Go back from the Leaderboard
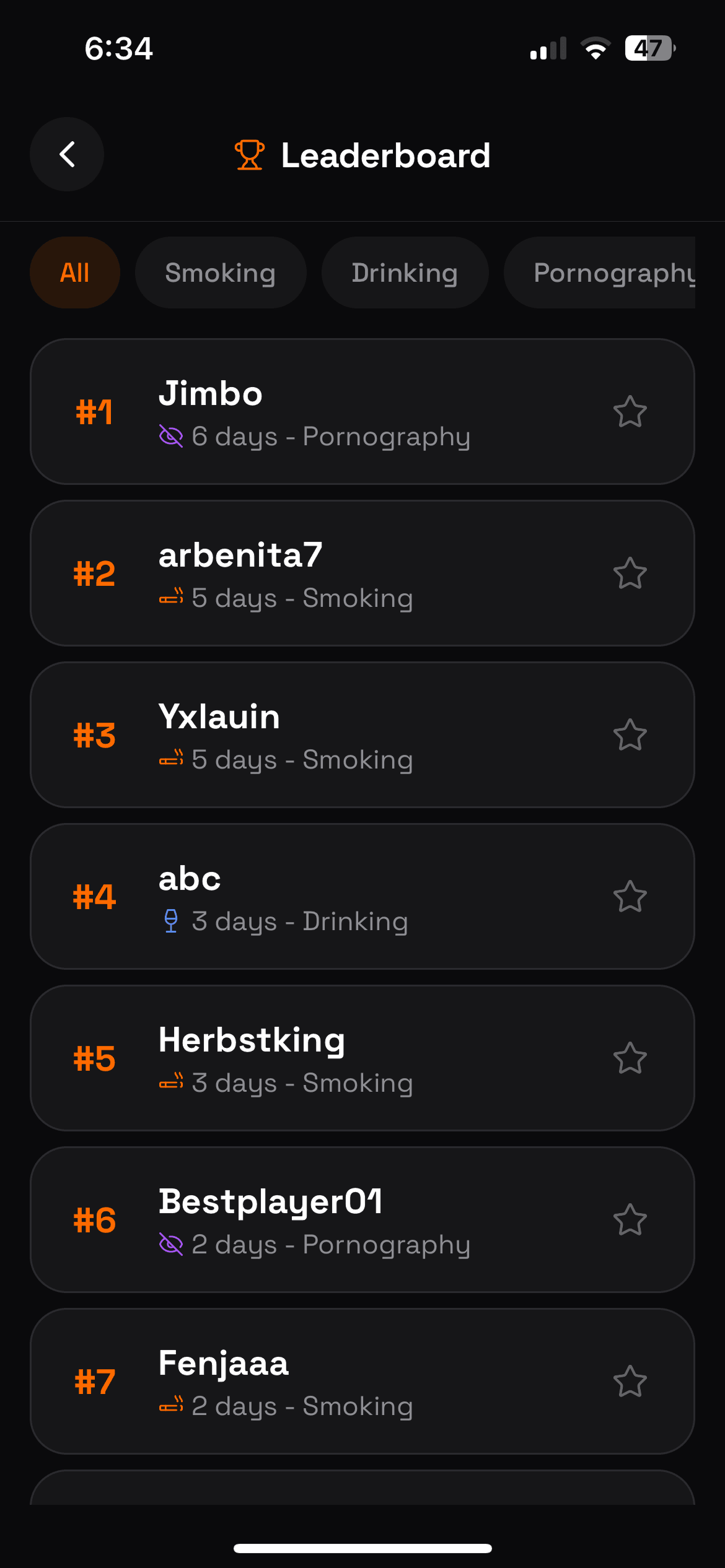Image resolution: width=725 pixels, height=1568 pixels. coord(67,154)
